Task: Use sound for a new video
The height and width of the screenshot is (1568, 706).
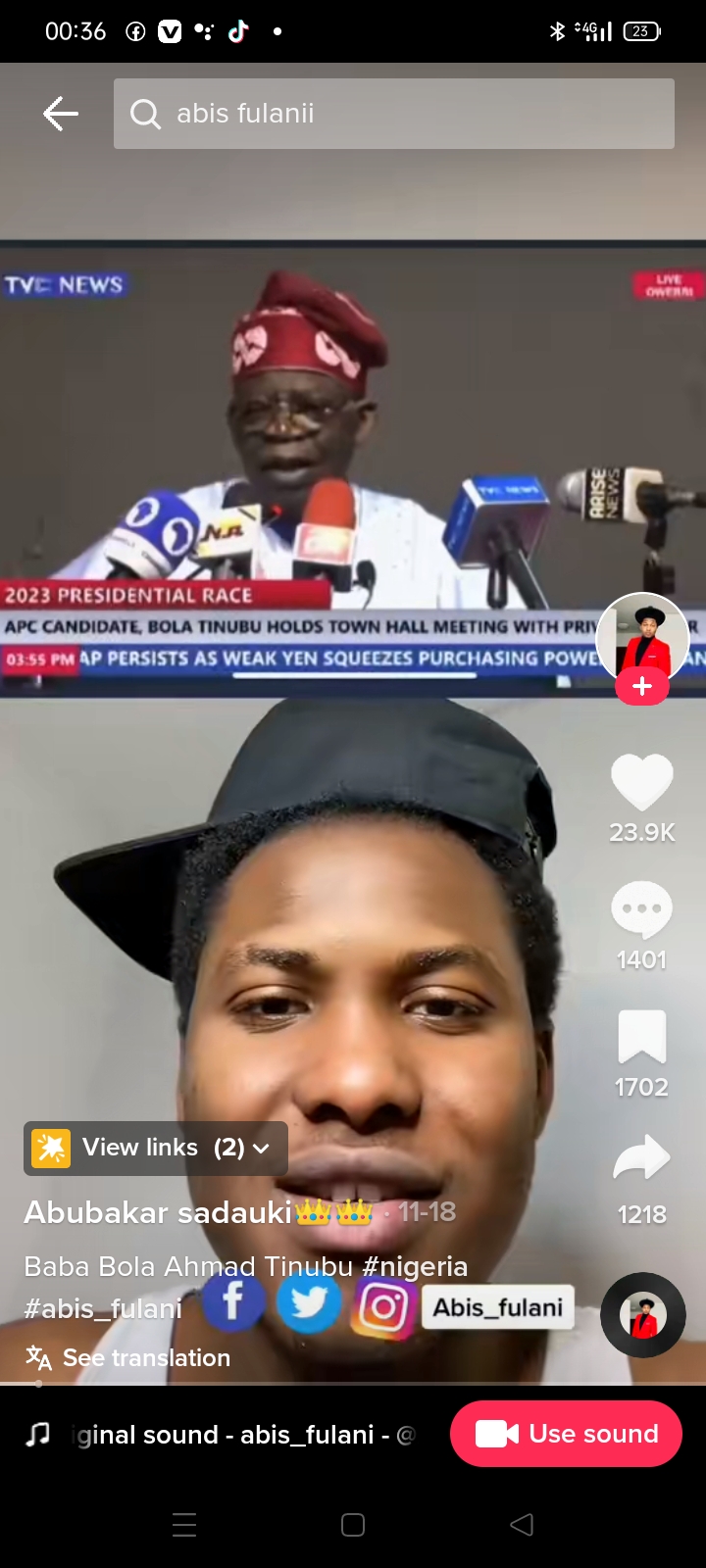Action: tap(566, 1434)
